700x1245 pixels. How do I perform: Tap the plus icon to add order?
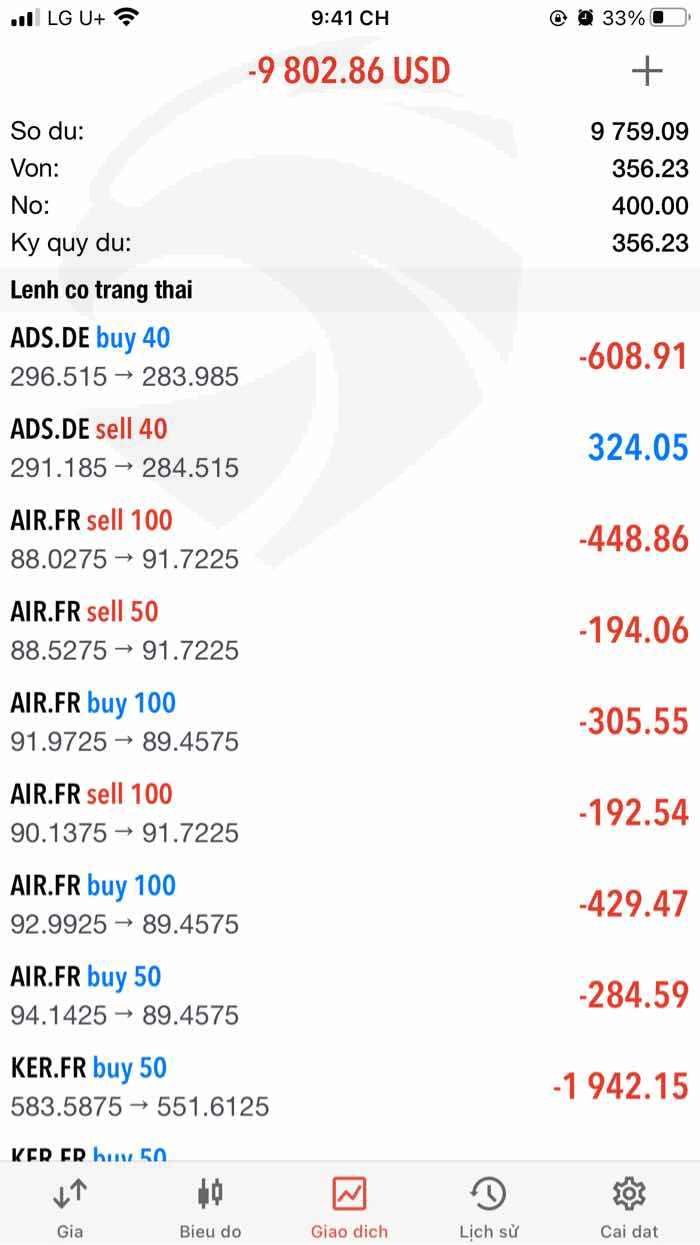click(647, 71)
